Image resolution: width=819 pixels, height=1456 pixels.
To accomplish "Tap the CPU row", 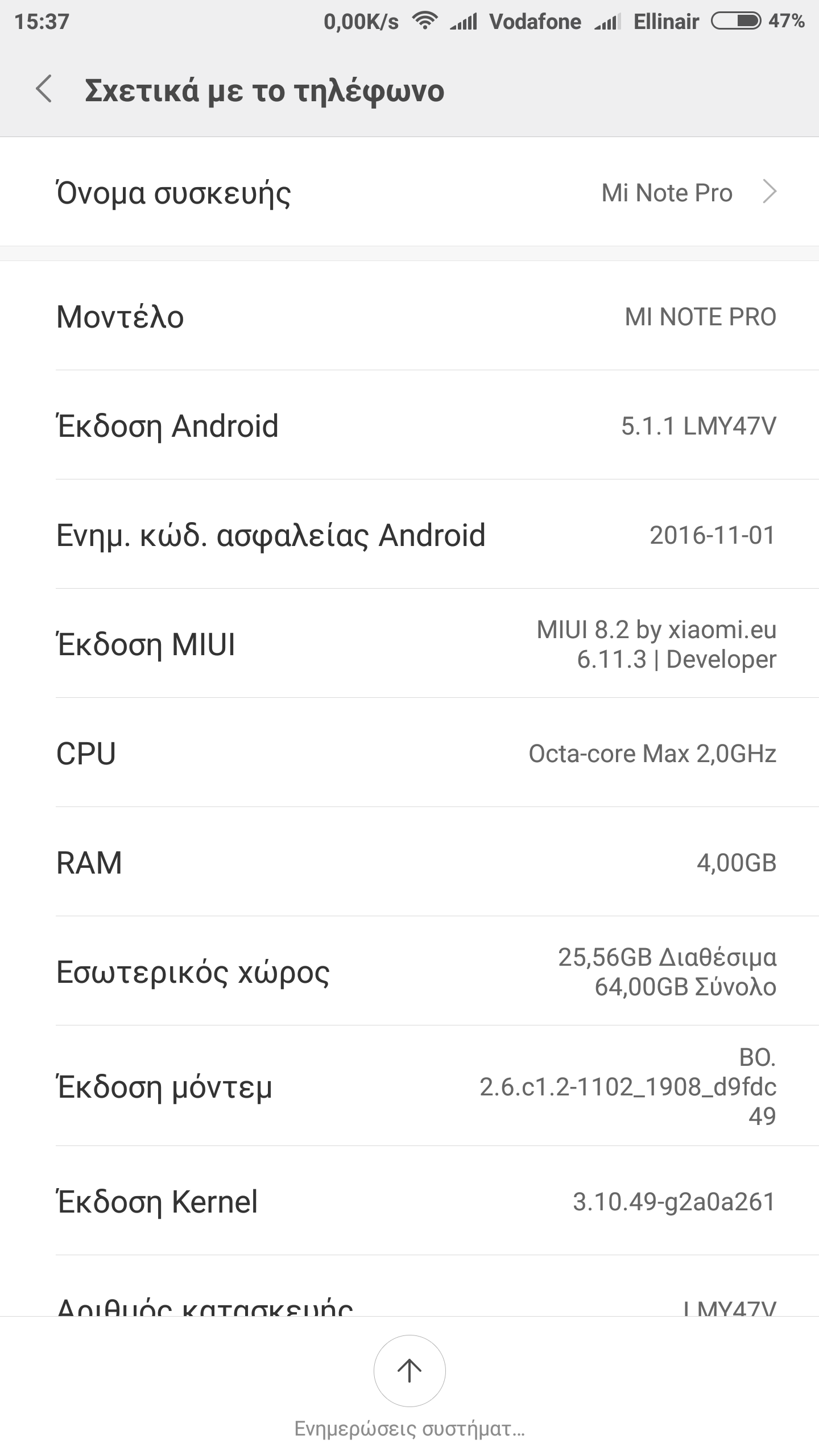I will pos(409,753).
